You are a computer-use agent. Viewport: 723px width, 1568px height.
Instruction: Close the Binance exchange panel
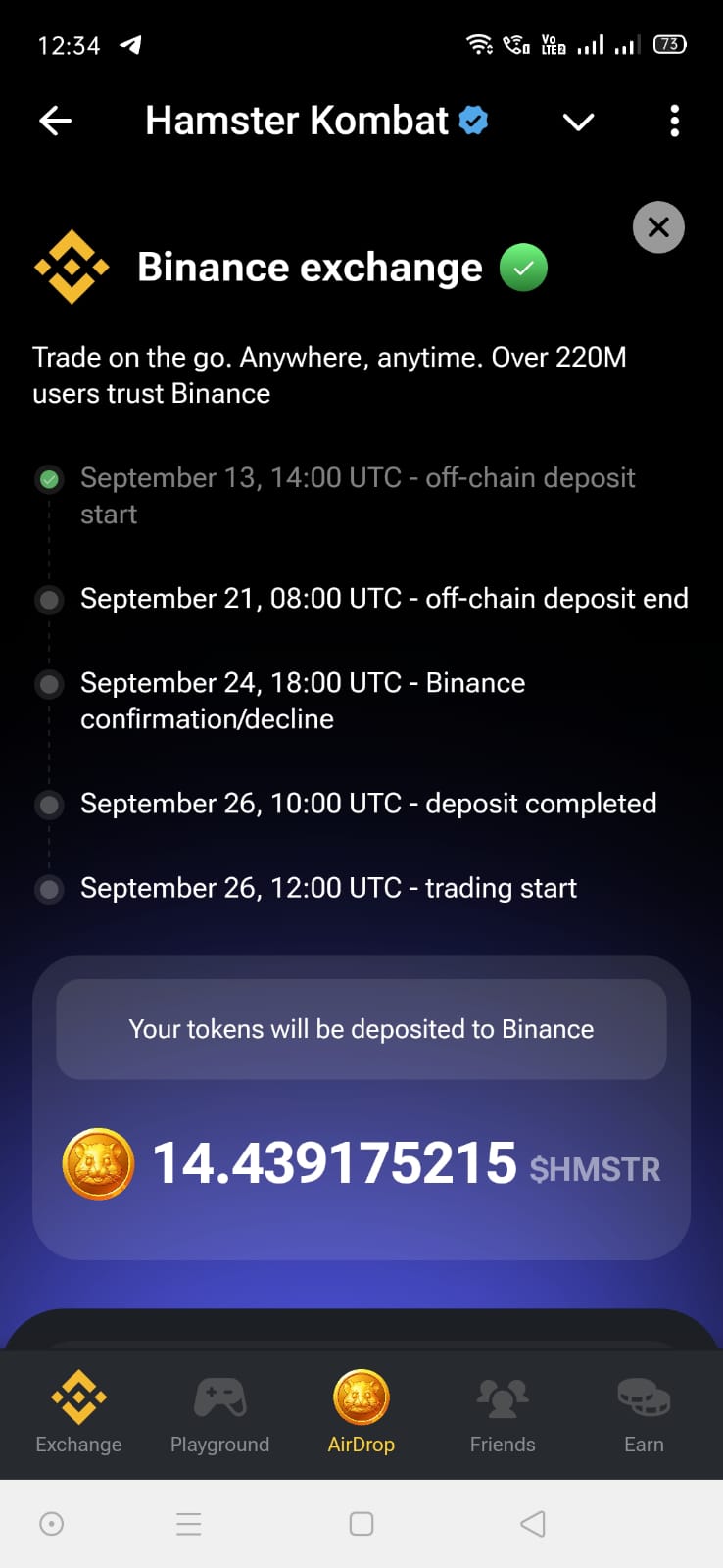658,227
